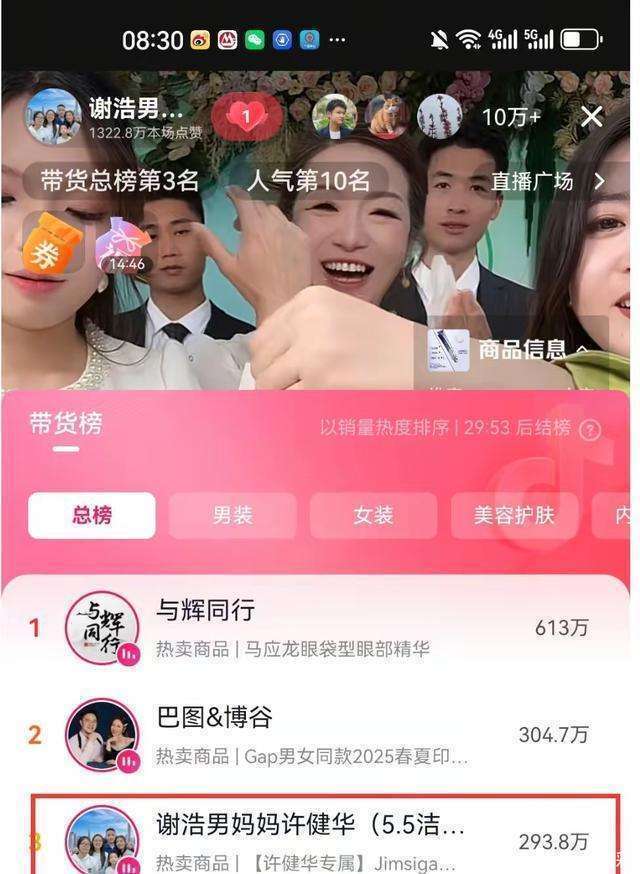640x874 pixels.
Task: Open 人气第10名 popularity badge
Action: tap(308, 181)
